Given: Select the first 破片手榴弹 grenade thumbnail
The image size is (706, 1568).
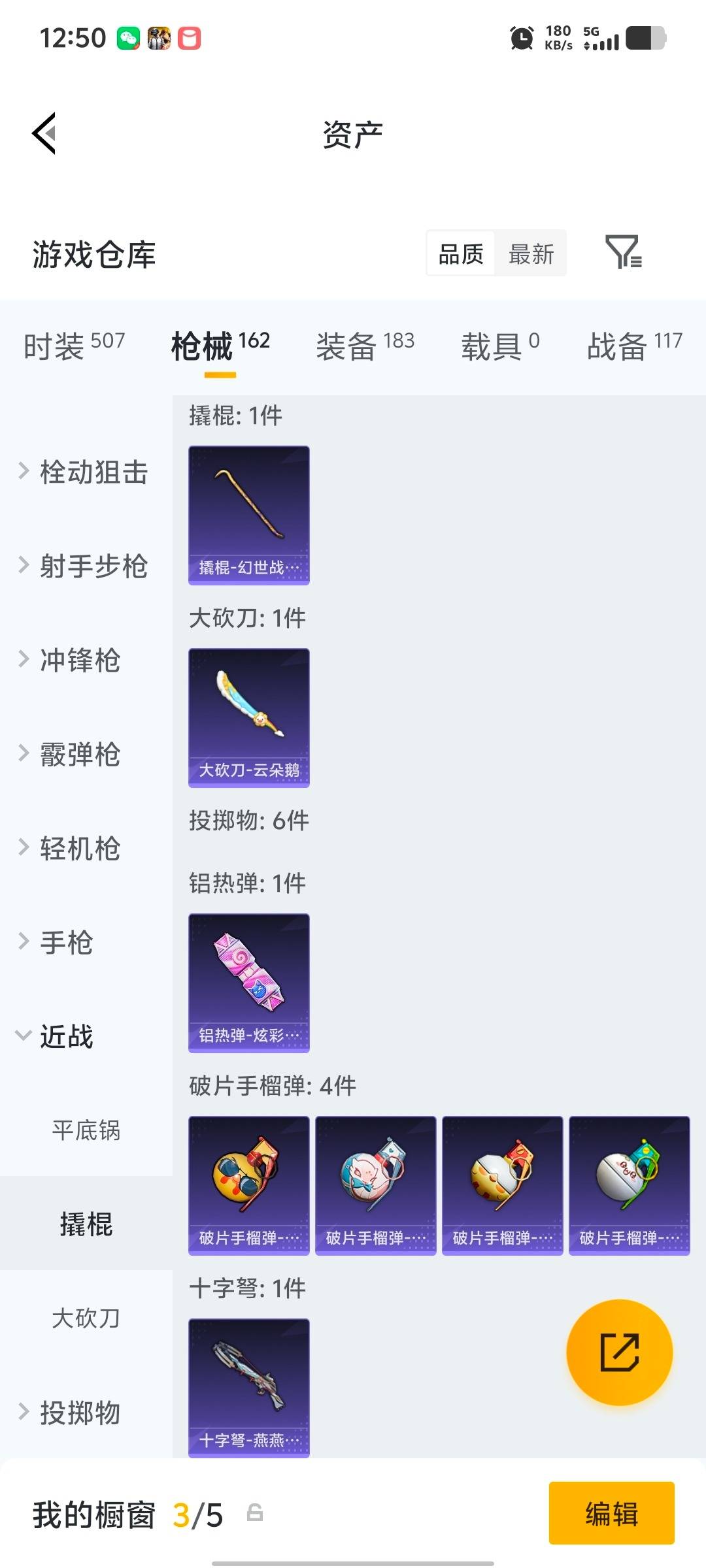Looking at the screenshot, I should (248, 1183).
